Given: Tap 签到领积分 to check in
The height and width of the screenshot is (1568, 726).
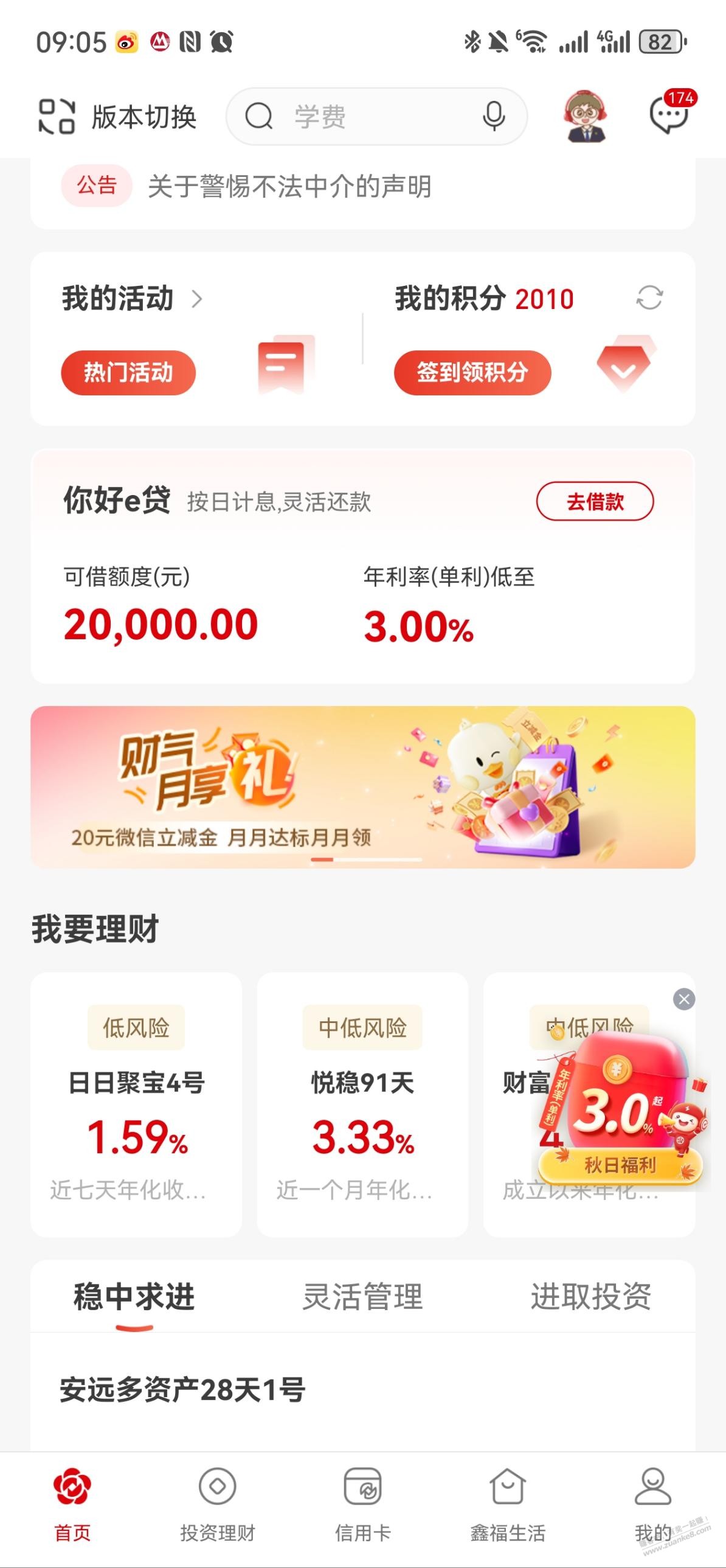Looking at the screenshot, I should [x=472, y=372].
